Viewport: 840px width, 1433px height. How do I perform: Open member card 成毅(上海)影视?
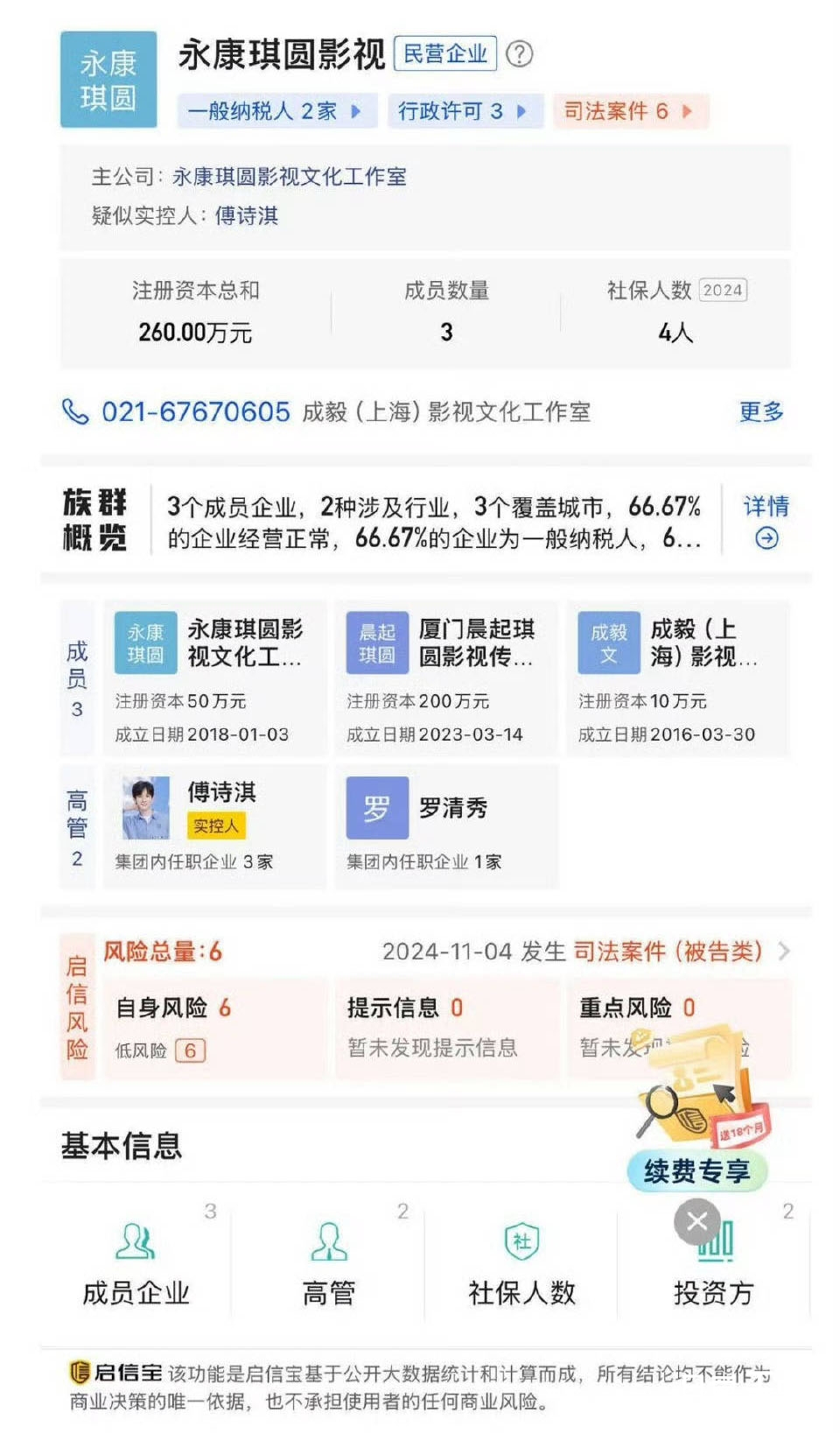point(676,678)
